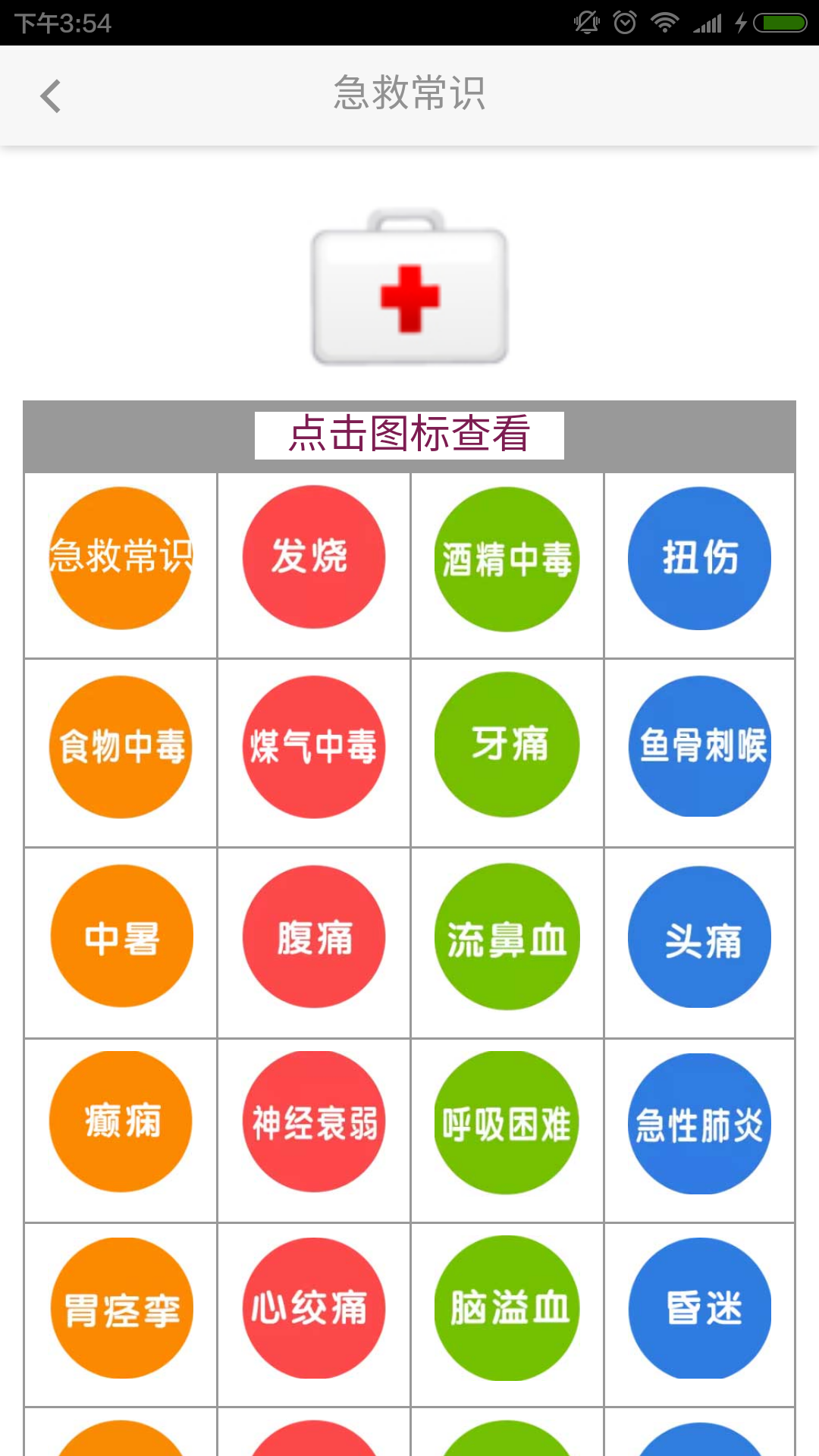View the 食物中毒 food poisoning guide
The height and width of the screenshot is (1456, 819).
click(121, 746)
